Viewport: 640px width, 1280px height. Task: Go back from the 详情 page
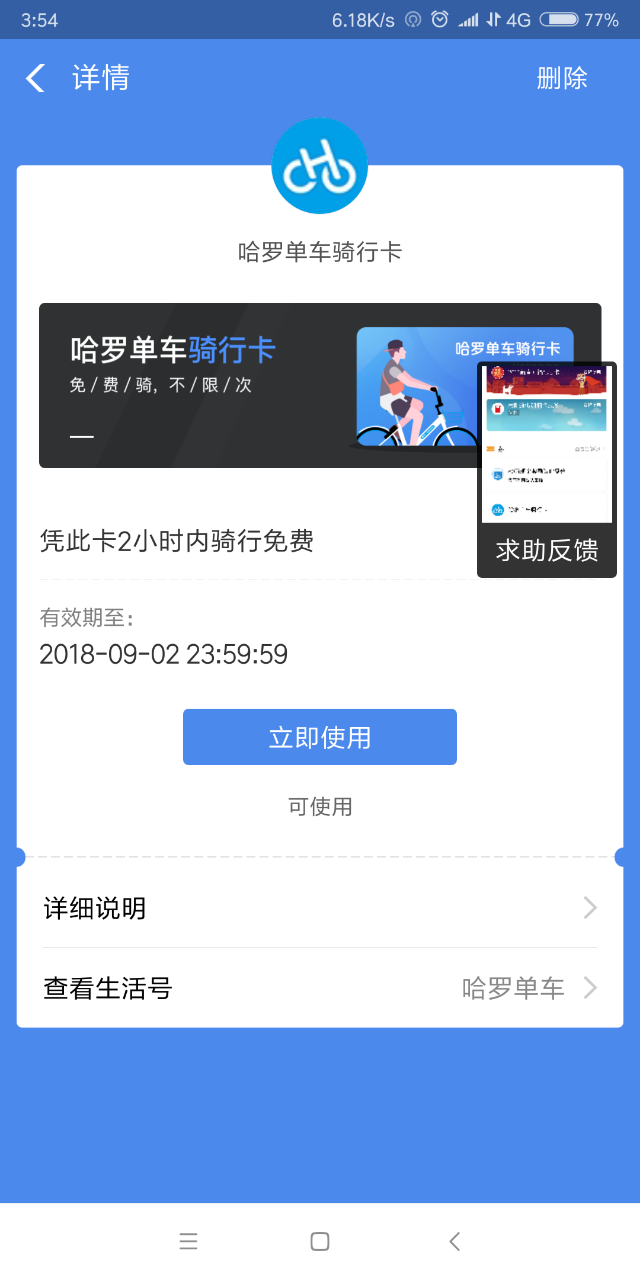click(x=36, y=78)
